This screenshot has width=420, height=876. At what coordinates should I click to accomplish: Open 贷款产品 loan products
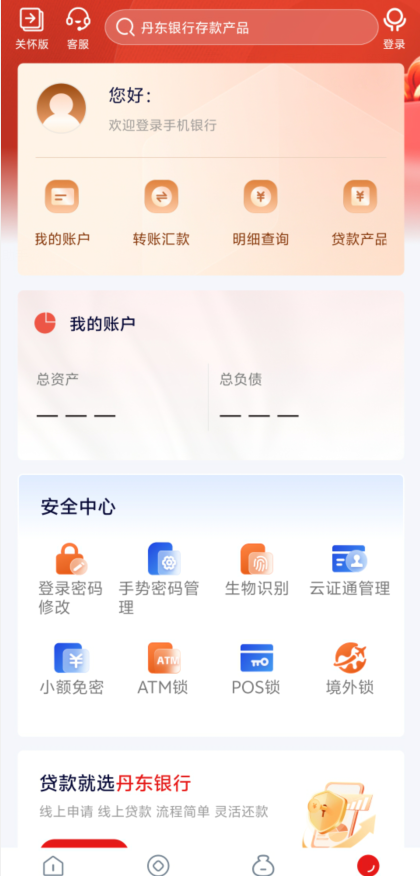360,213
